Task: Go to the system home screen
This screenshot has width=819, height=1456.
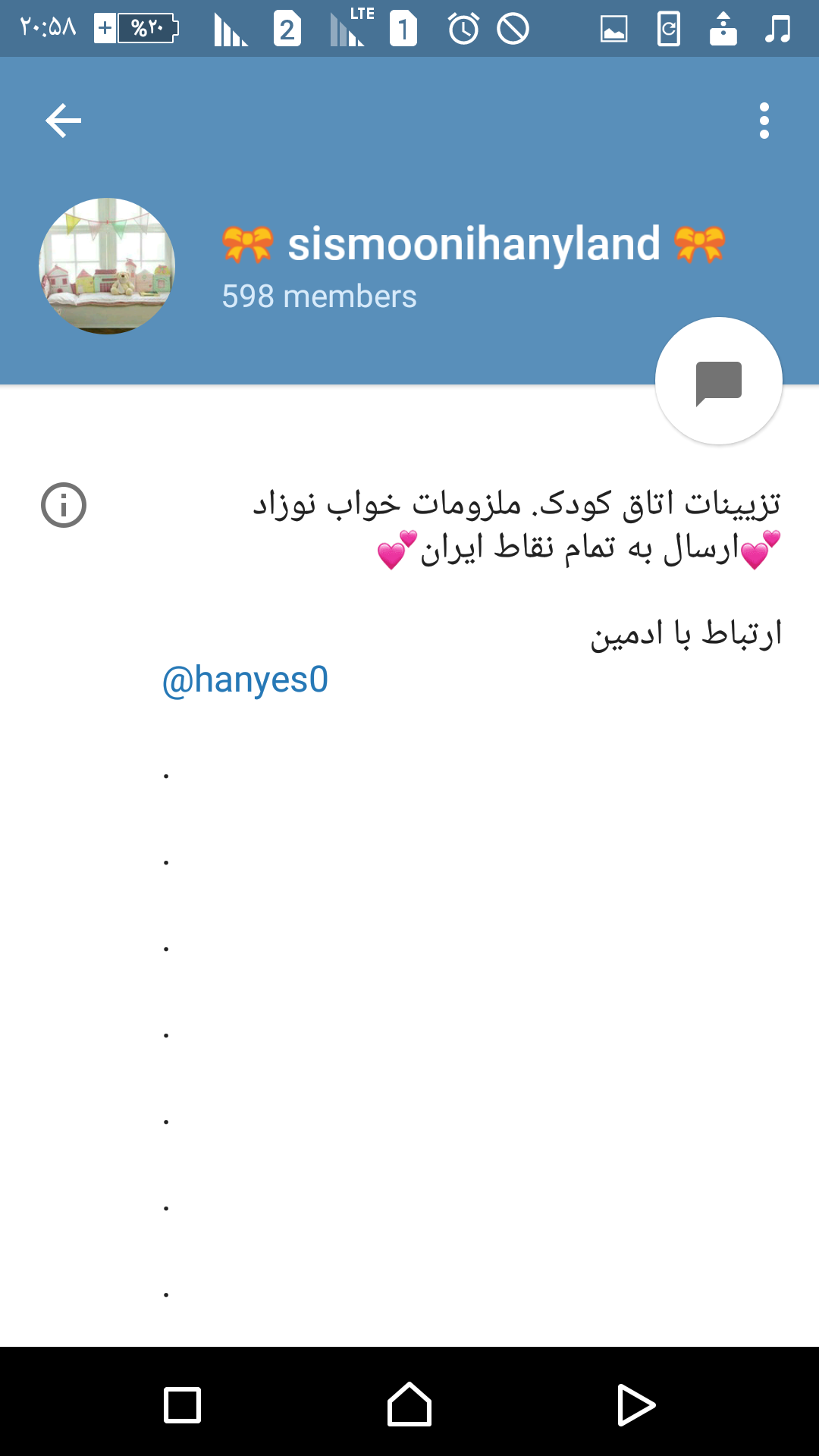Action: (409, 1404)
